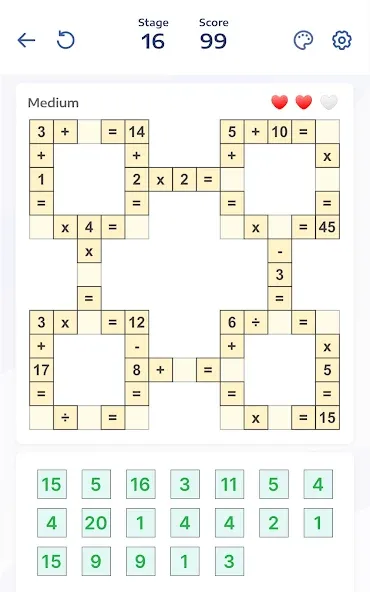This screenshot has height=592, width=370.
Task: Open the settings gear
Action: tap(342, 40)
